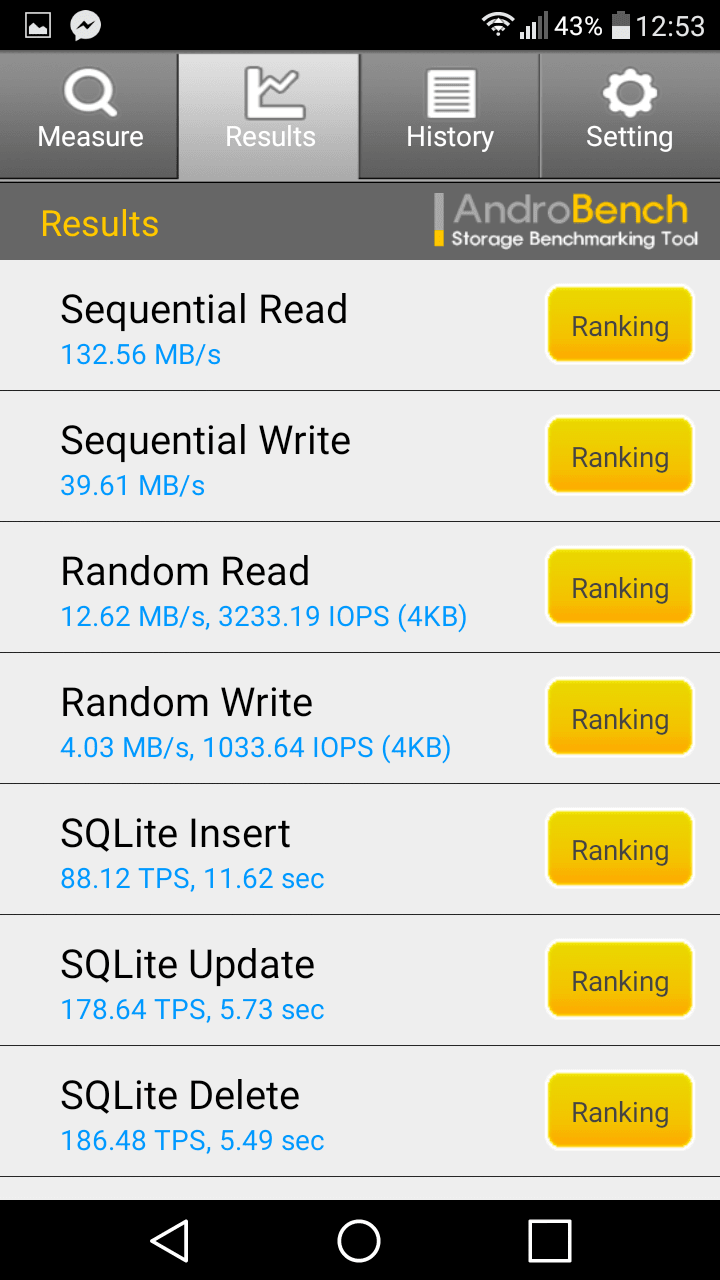720x1280 pixels.
Task: Open the History tab
Action: pos(450,116)
